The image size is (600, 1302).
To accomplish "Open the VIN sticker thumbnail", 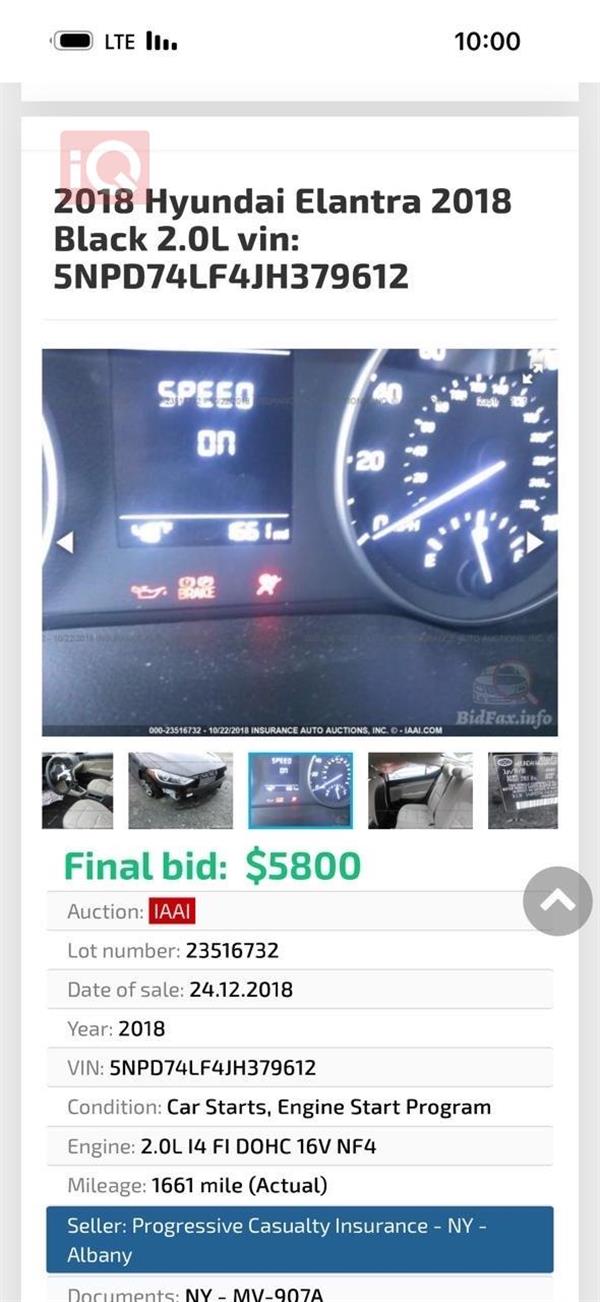I will 523,790.
